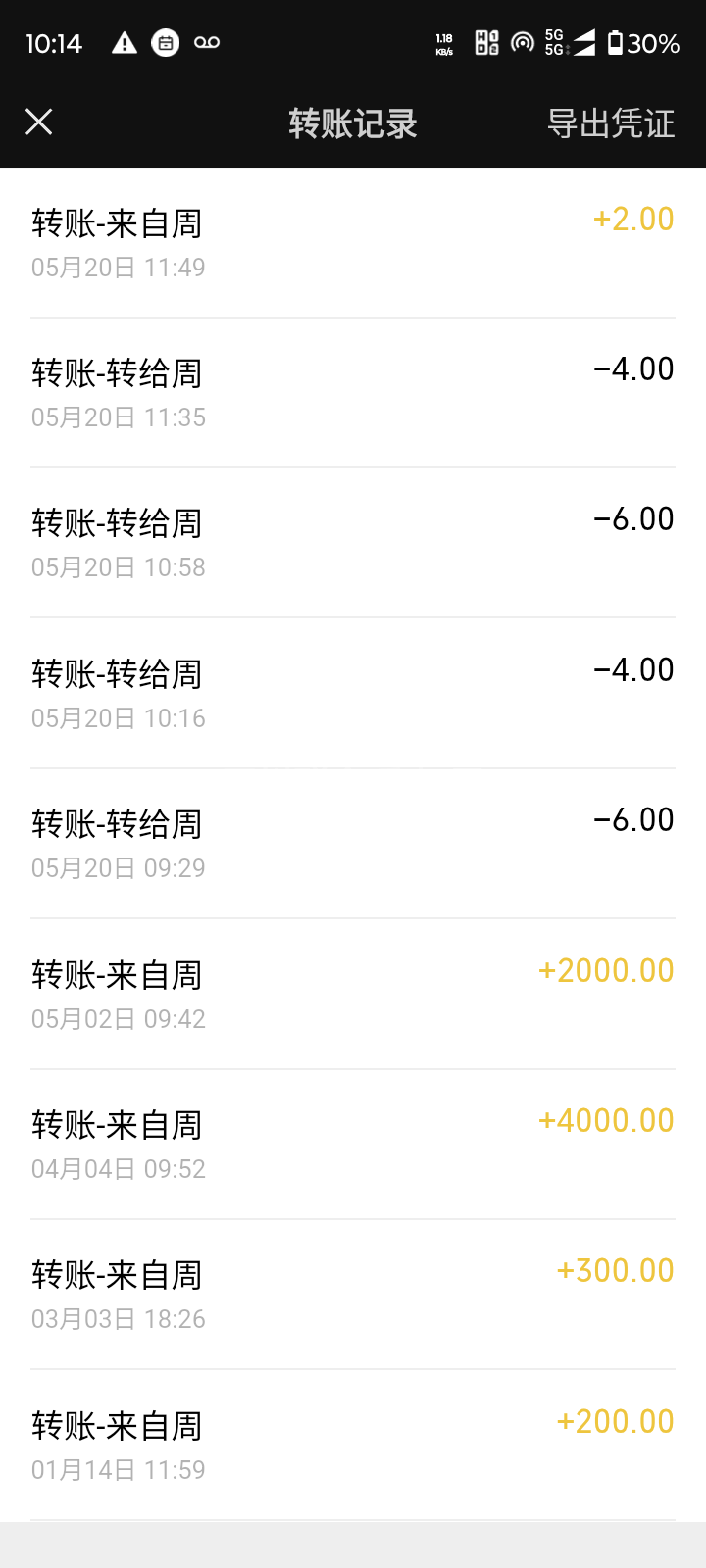This screenshot has width=706, height=1568.
Task: Tap 导出凭证 to export voucher
Action: coord(610,123)
